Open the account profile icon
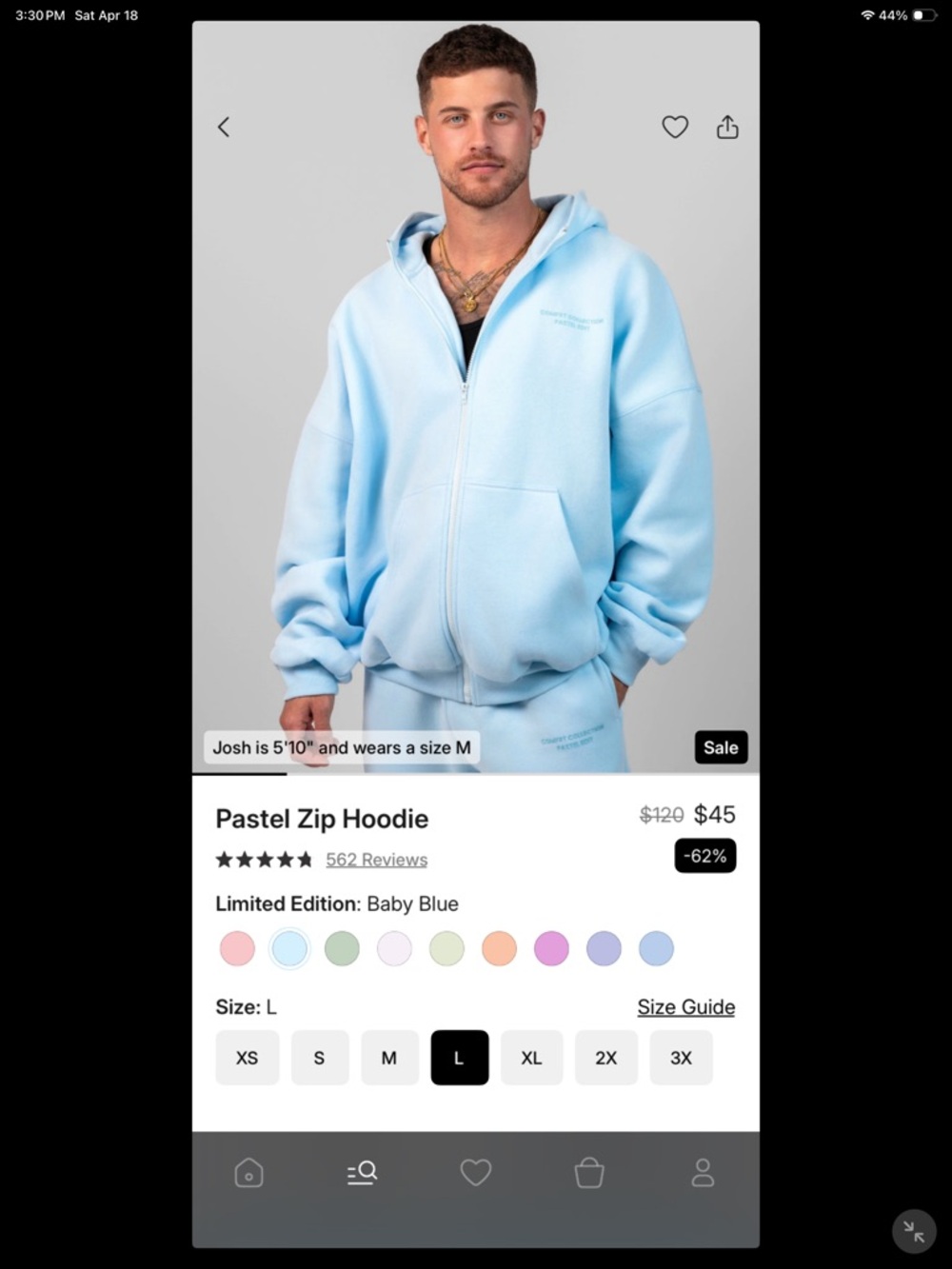Screen dimensions: 952x1269 click(703, 1173)
